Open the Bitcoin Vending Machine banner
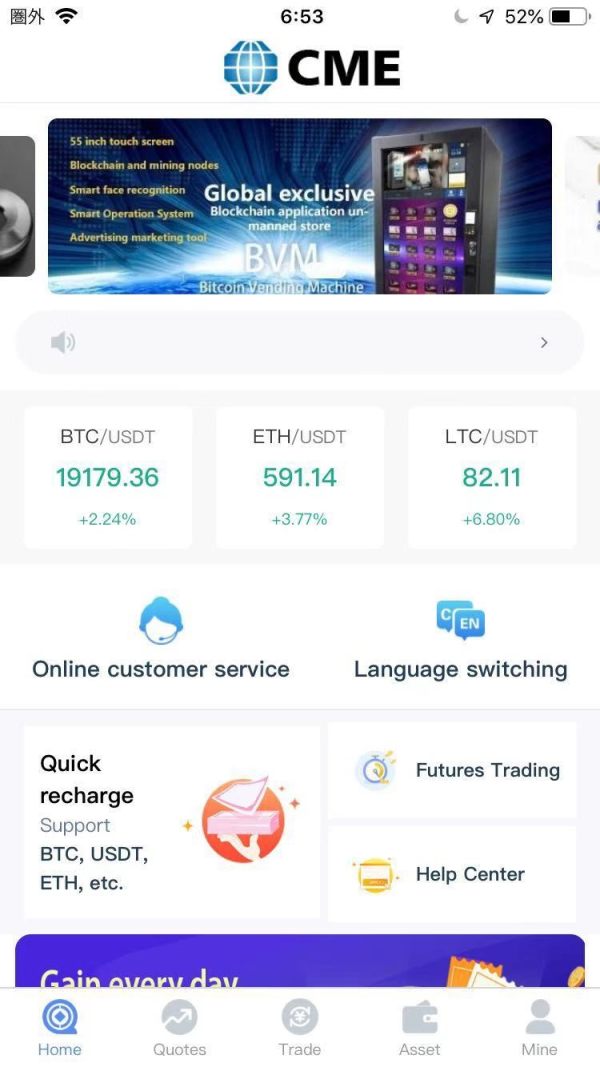Screen dimensions: 600x1067 [x=299, y=206]
